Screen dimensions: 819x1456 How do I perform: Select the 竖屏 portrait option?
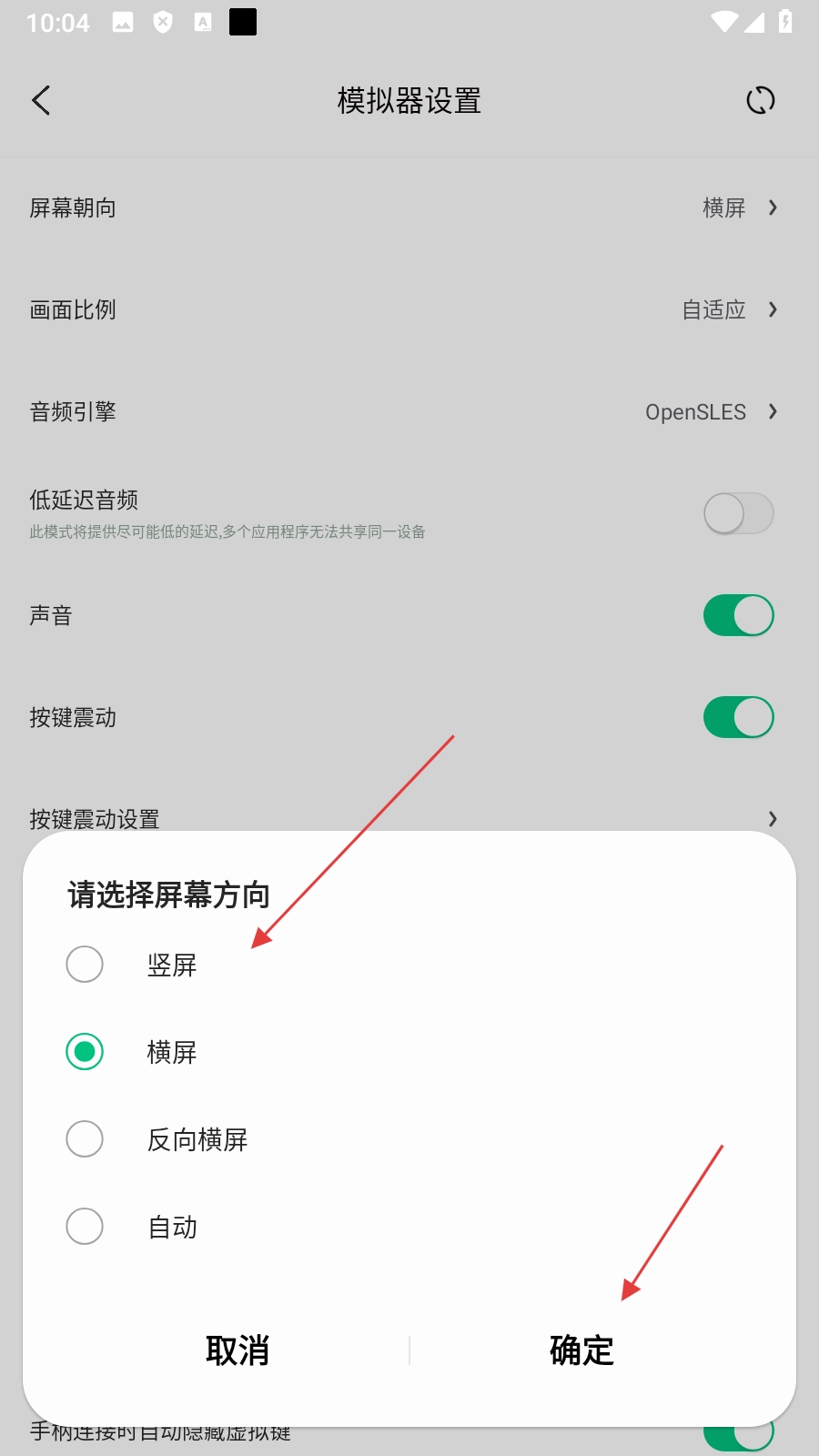pyautogui.click(x=85, y=965)
